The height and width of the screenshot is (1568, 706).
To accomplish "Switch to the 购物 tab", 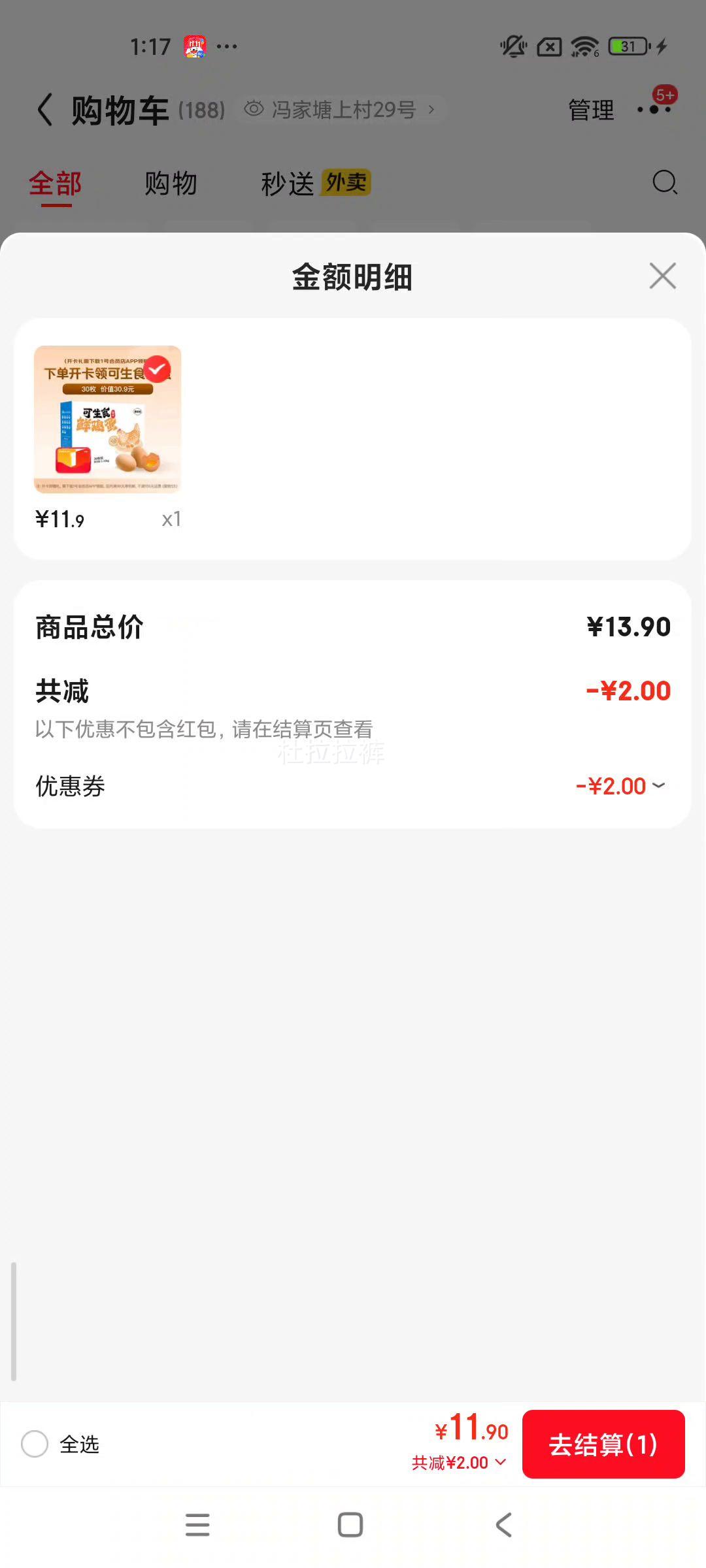I will [x=171, y=184].
